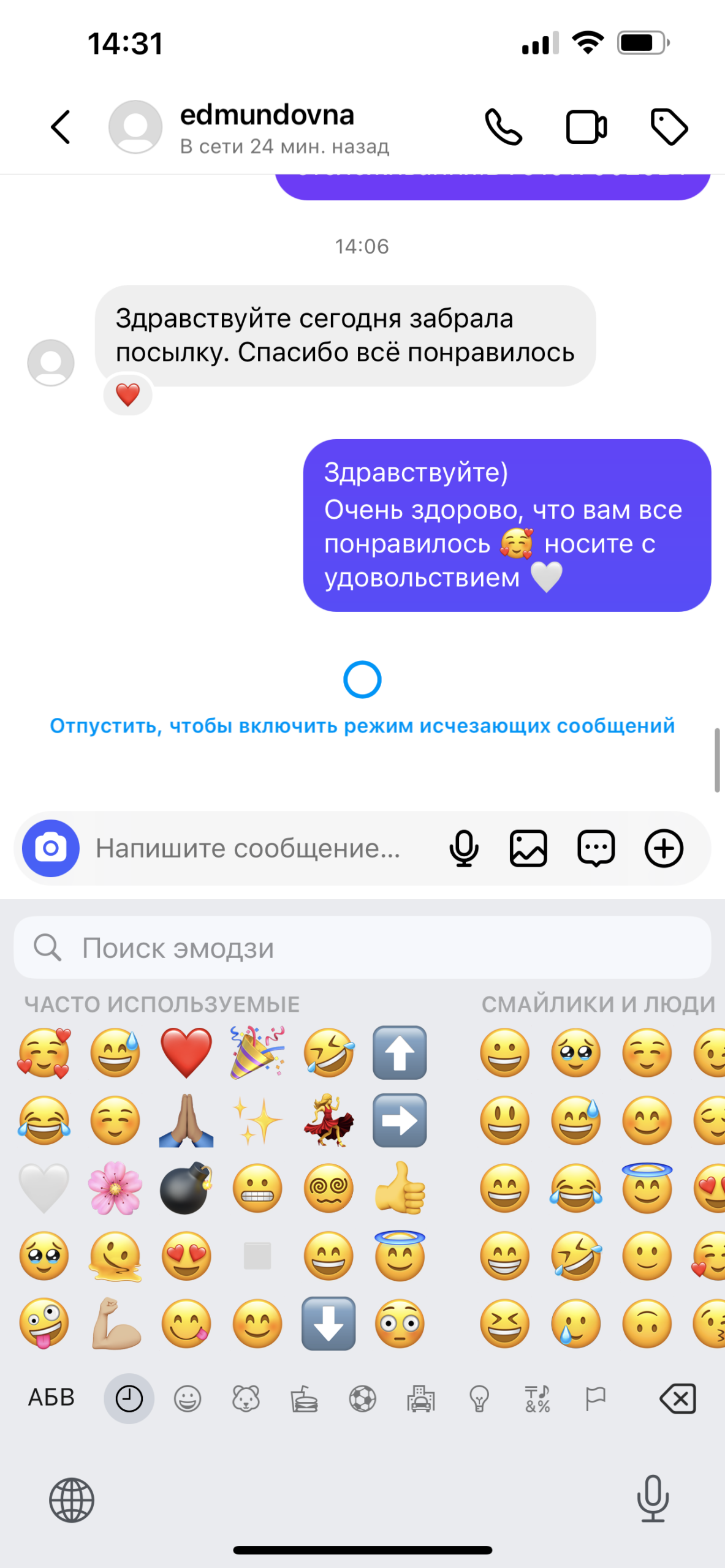Switch to the flags emoji category
The width and height of the screenshot is (725, 1568).
(595, 1398)
